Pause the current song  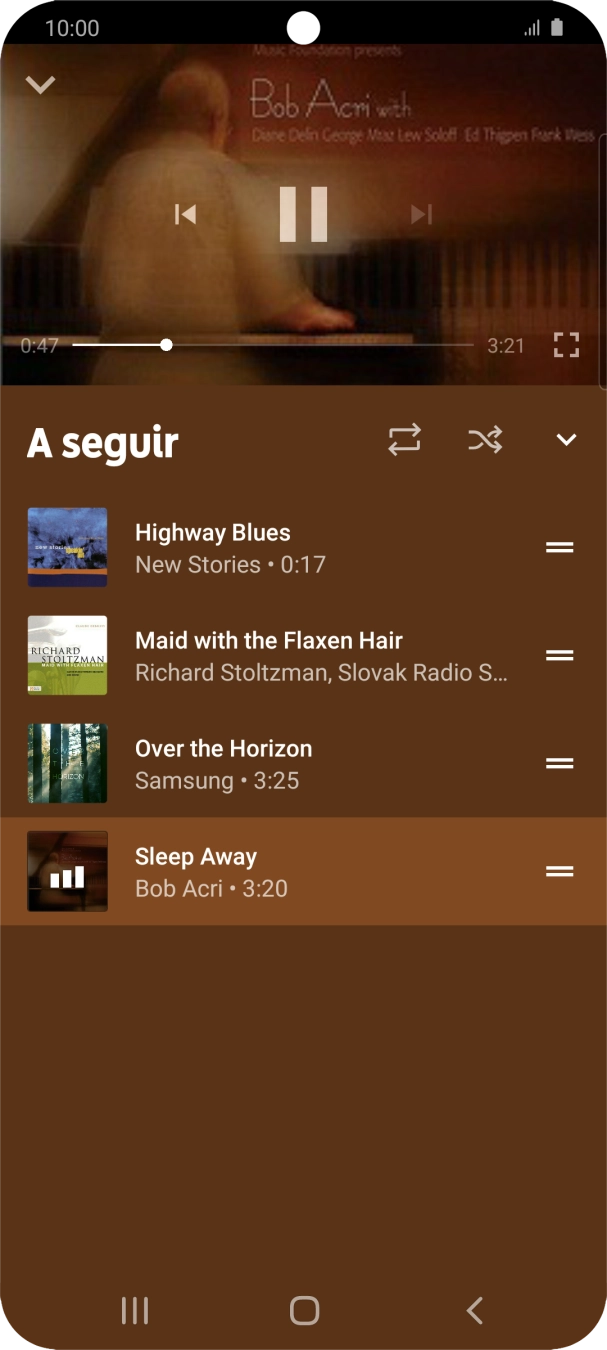303,214
